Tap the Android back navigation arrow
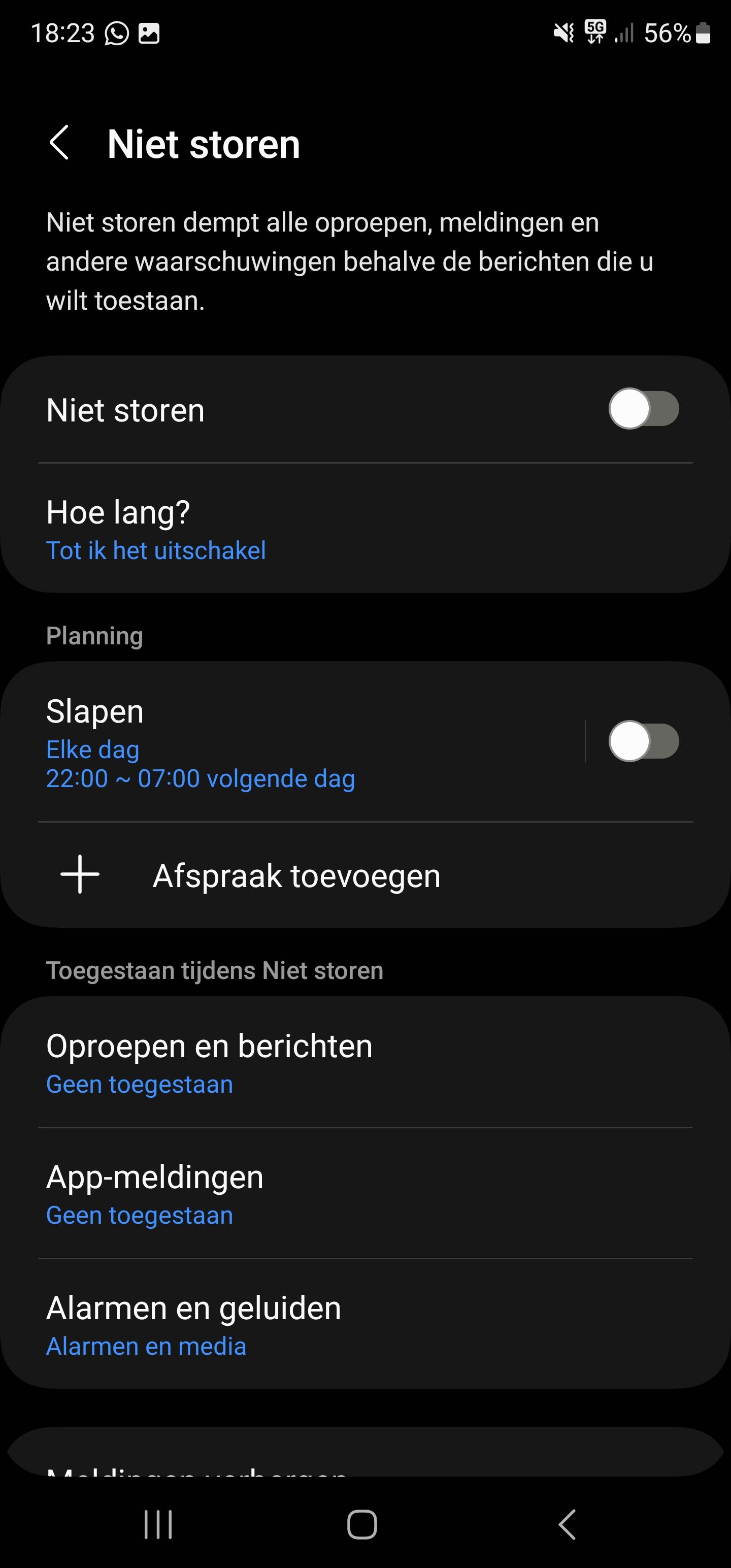 click(x=568, y=1525)
